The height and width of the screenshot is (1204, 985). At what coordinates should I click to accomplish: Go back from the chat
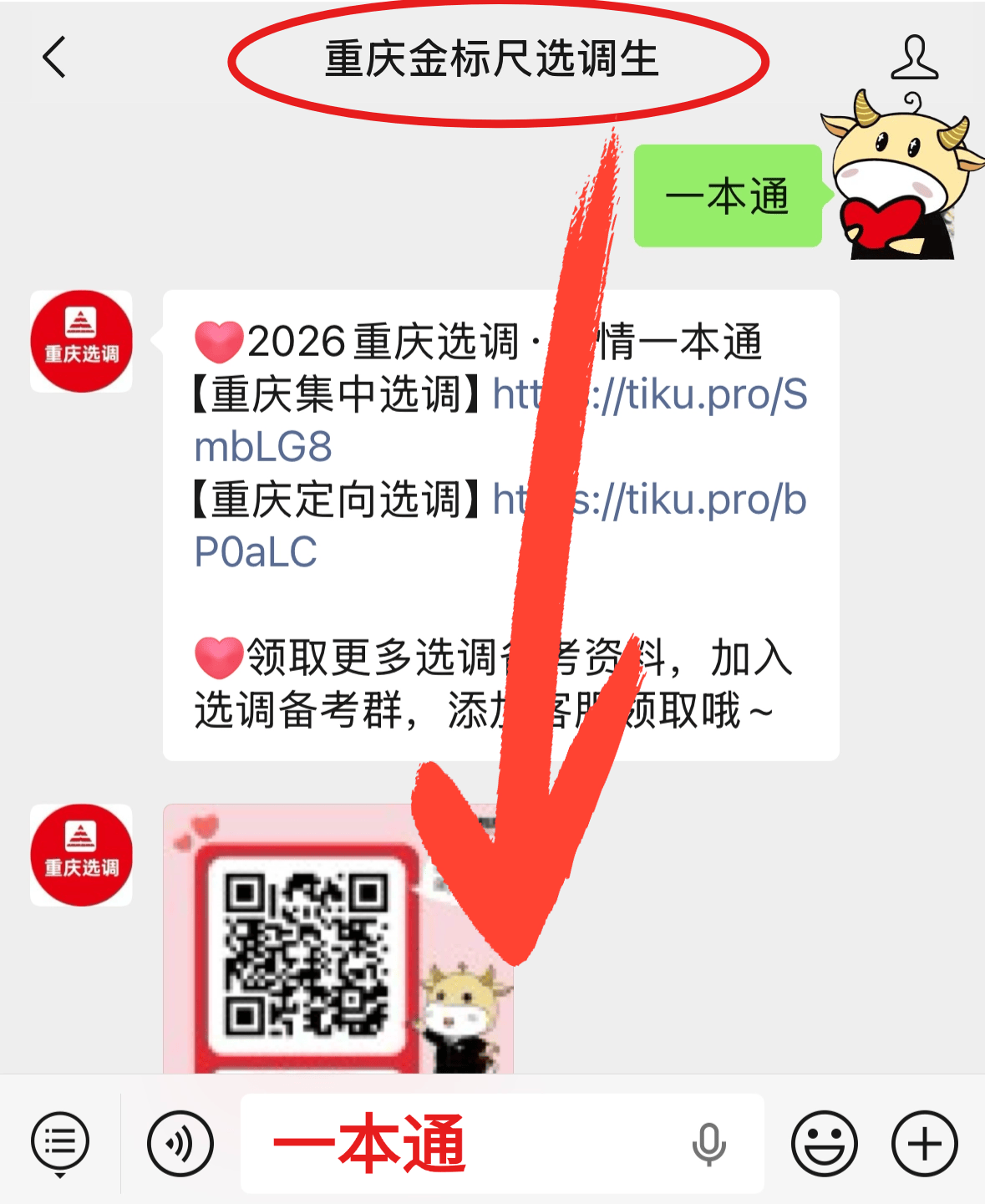click(54, 58)
